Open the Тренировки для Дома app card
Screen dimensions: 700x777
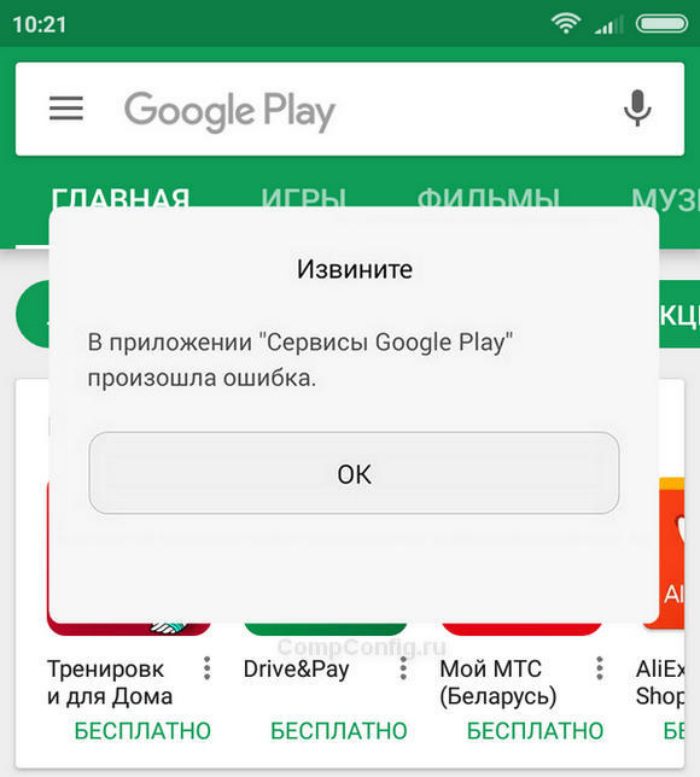110,680
